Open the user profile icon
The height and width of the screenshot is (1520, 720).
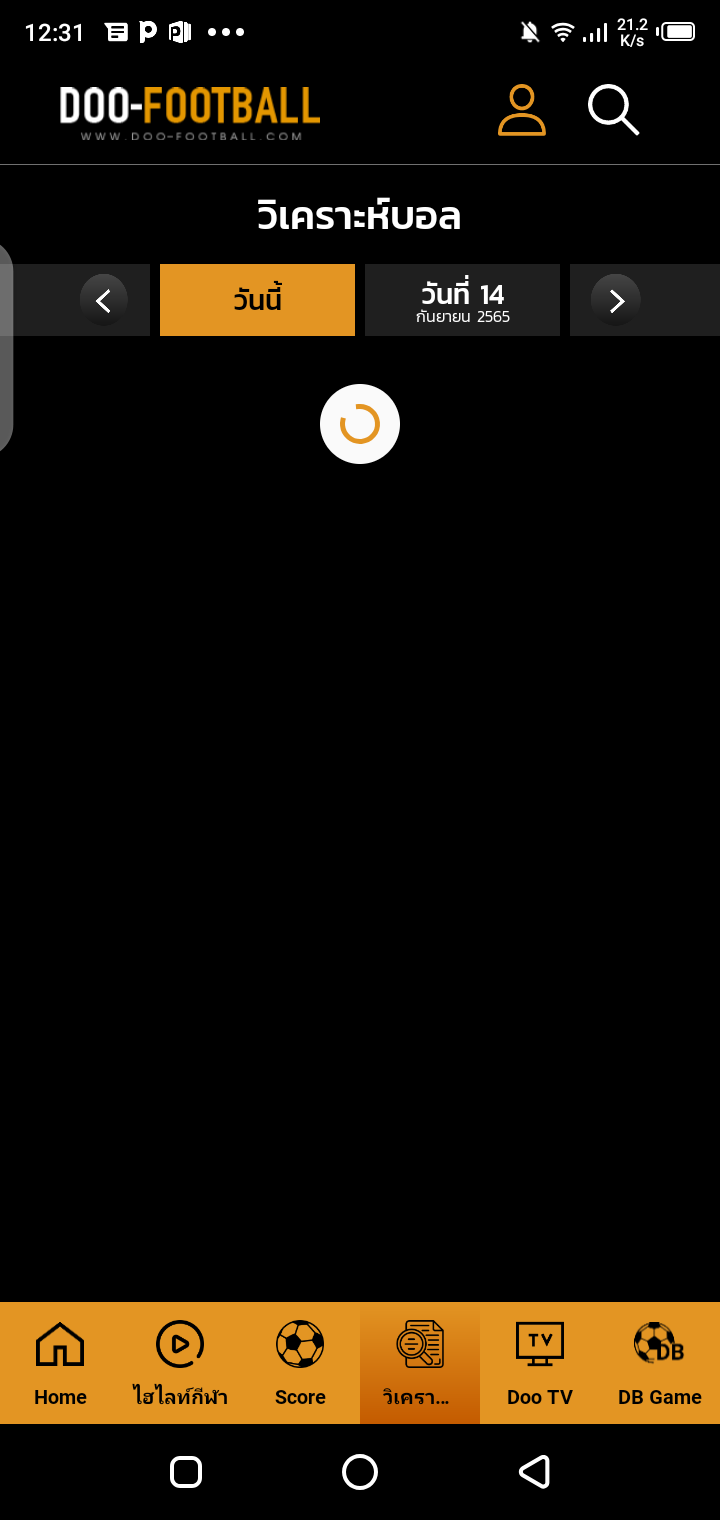coord(522,110)
